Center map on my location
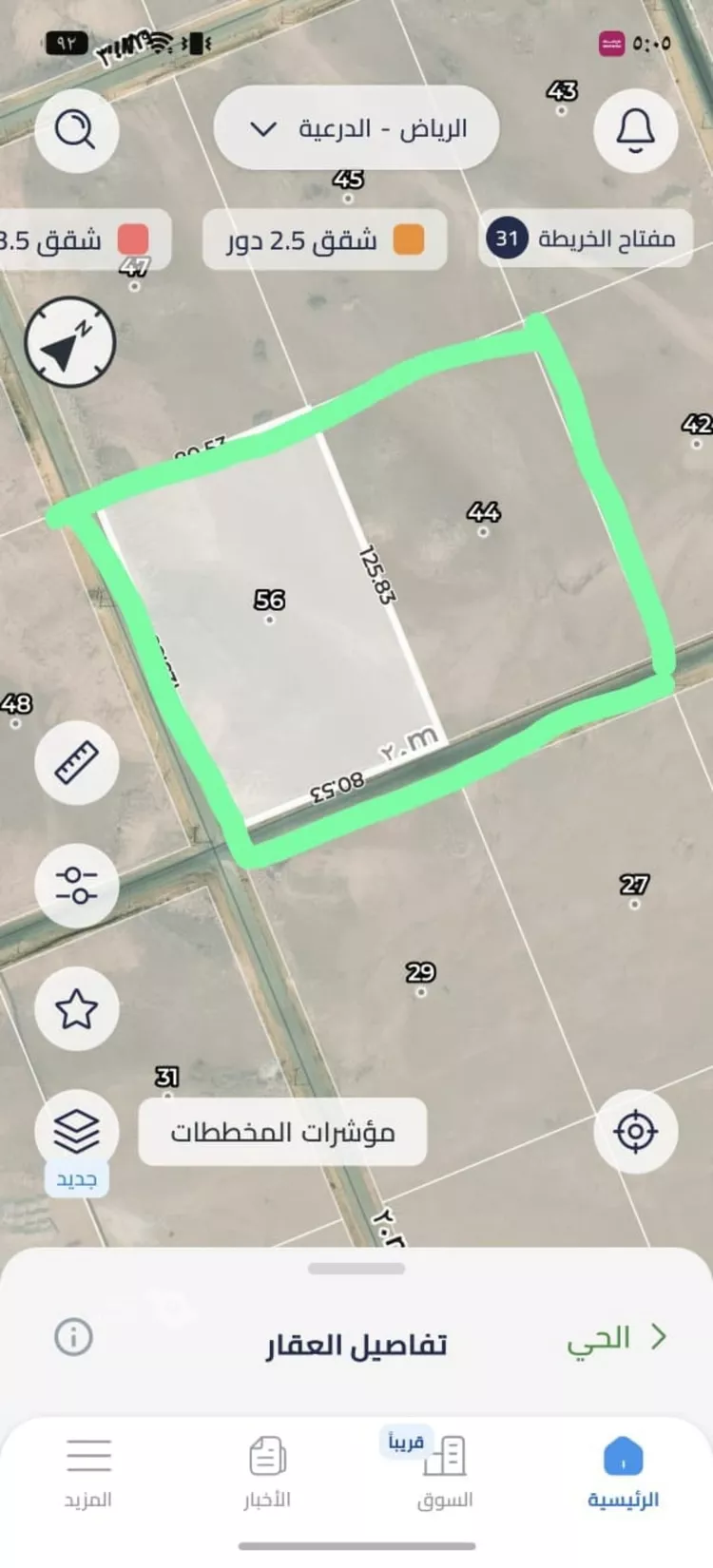The height and width of the screenshot is (1568, 713). [636, 1132]
